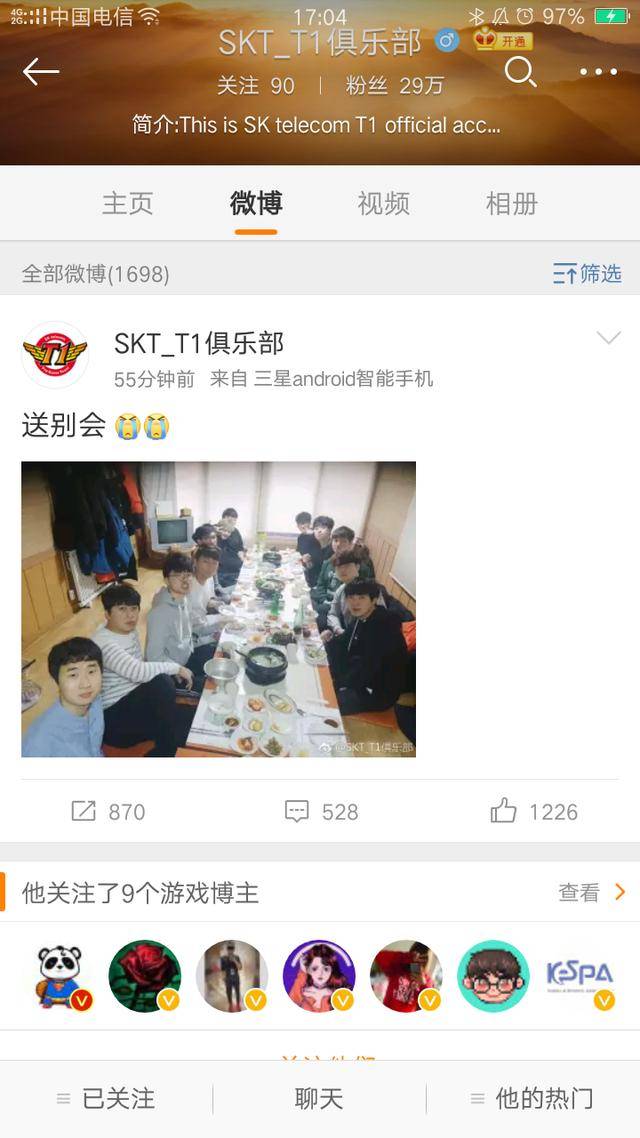Open the 他的热门 menu
The height and width of the screenshot is (1138, 640).
tap(532, 1099)
